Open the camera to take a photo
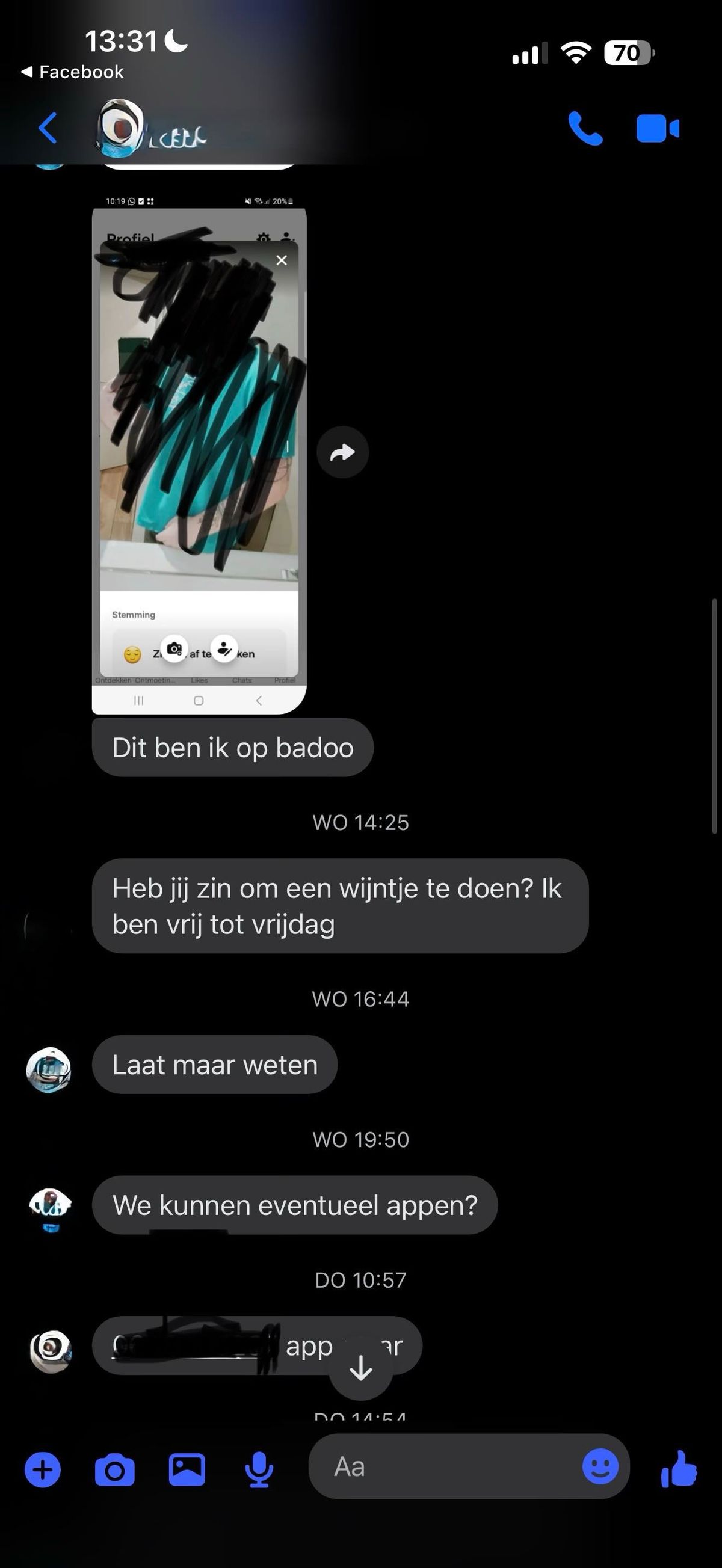This screenshot has height=1568, width=722. coord(115,1470)
